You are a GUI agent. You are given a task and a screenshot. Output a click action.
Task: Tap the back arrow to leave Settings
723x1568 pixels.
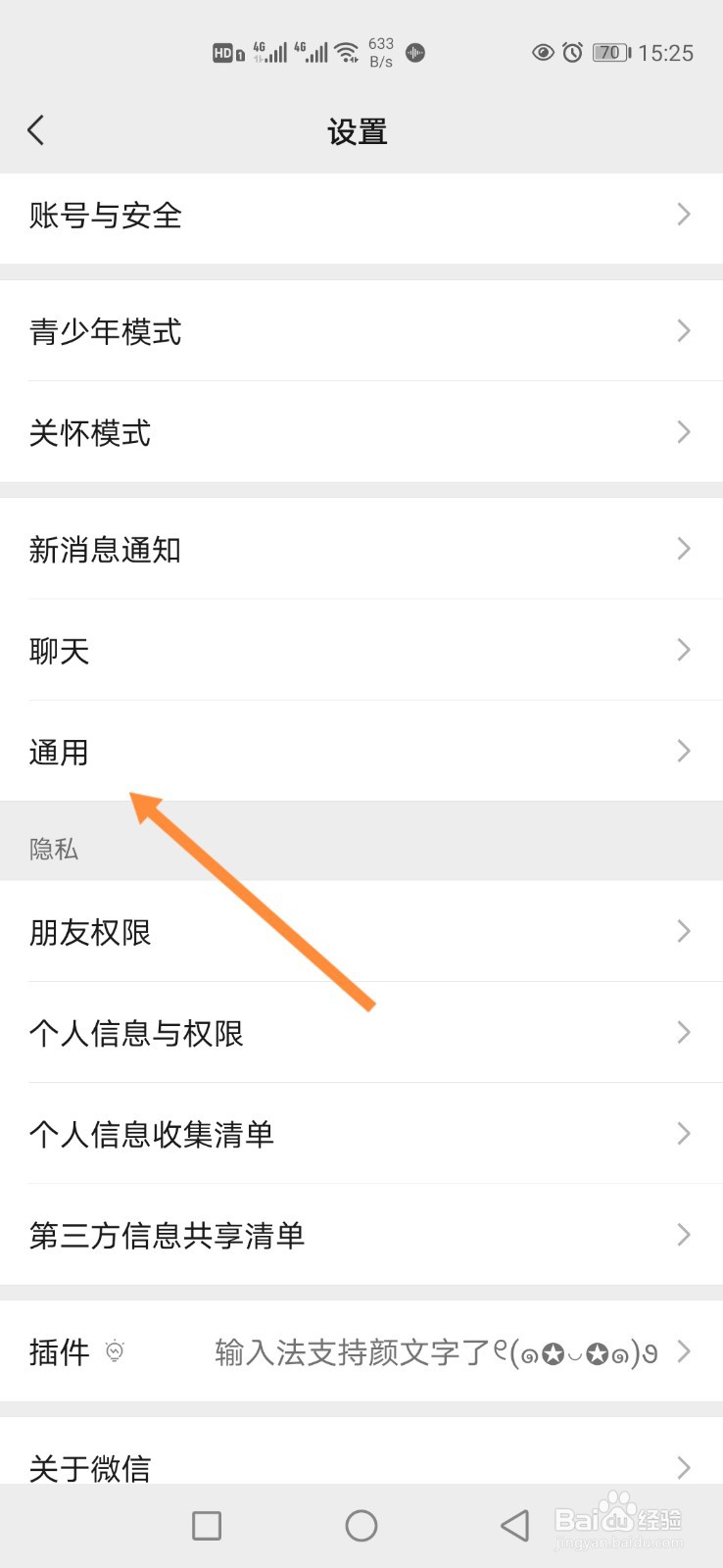pyautogui.click(x=36, y=128)
